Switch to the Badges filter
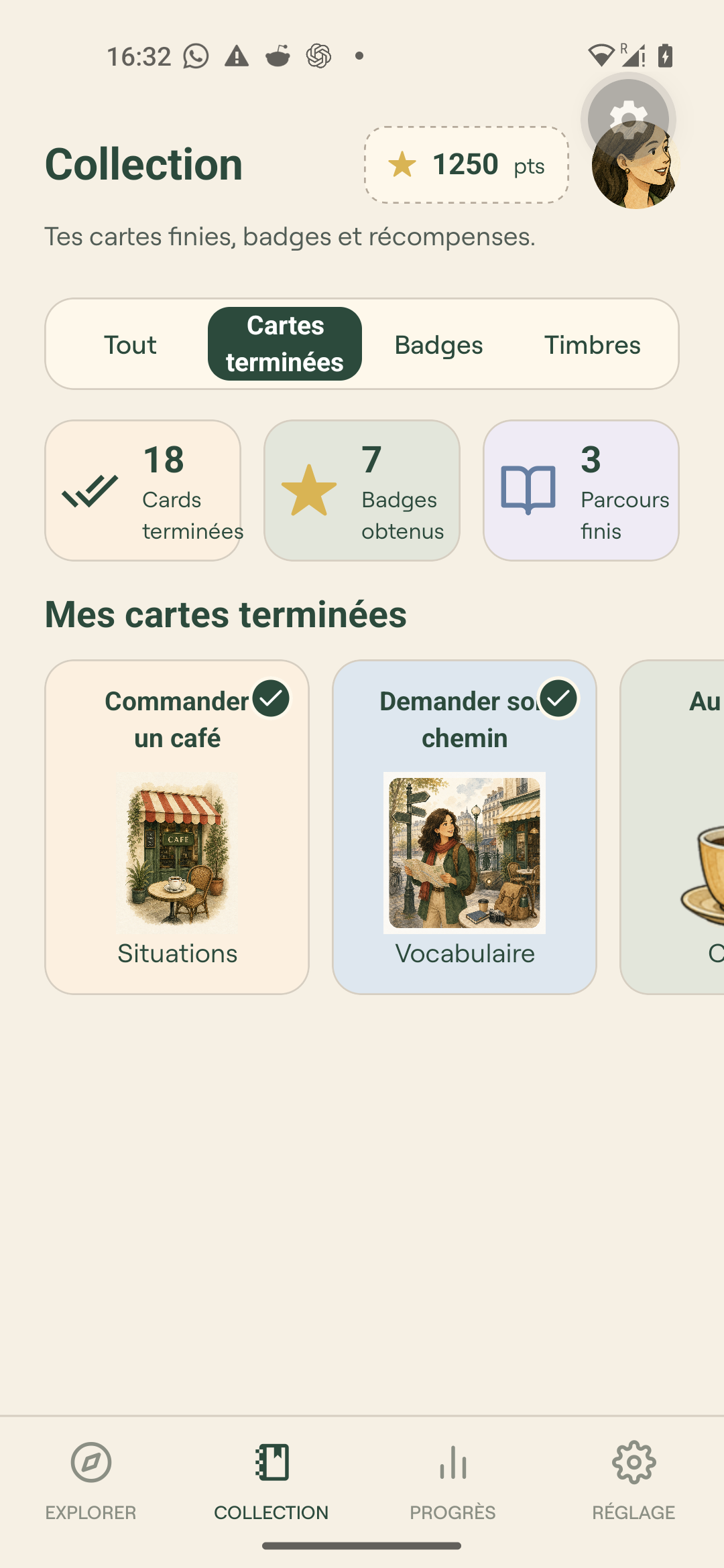 438,344
